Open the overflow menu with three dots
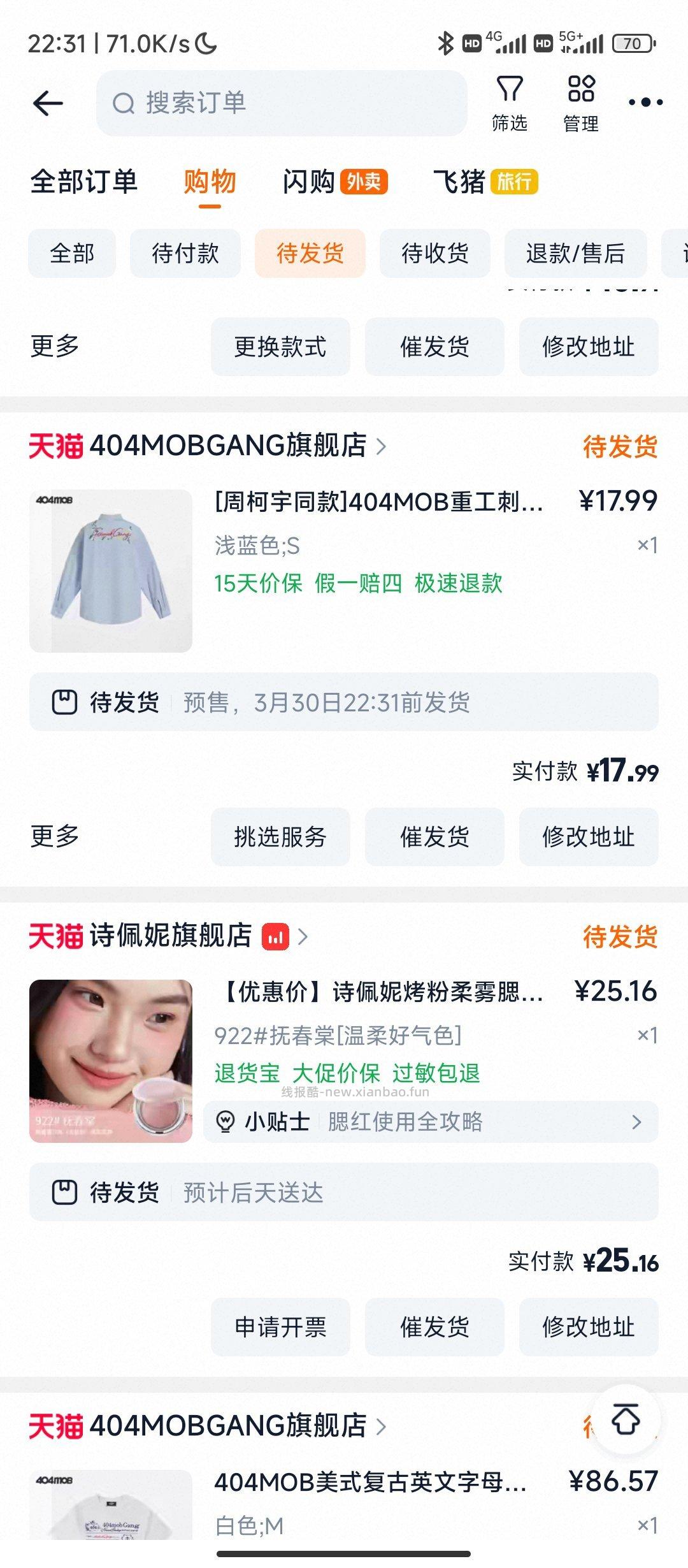688x1568 pixels. coord(645,102)
